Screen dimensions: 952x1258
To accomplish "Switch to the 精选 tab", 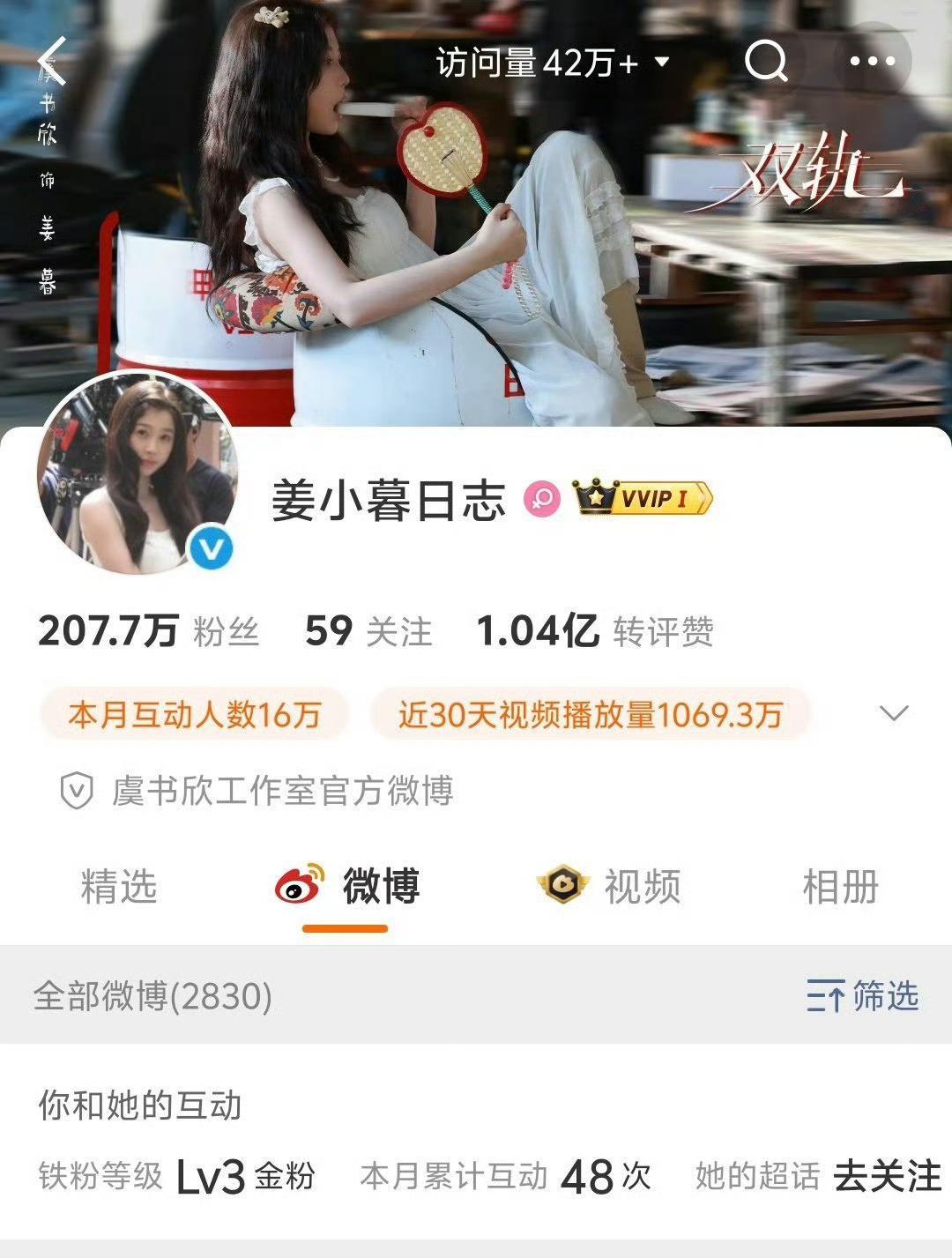I will pyautogui.click(x=120, y=890).
